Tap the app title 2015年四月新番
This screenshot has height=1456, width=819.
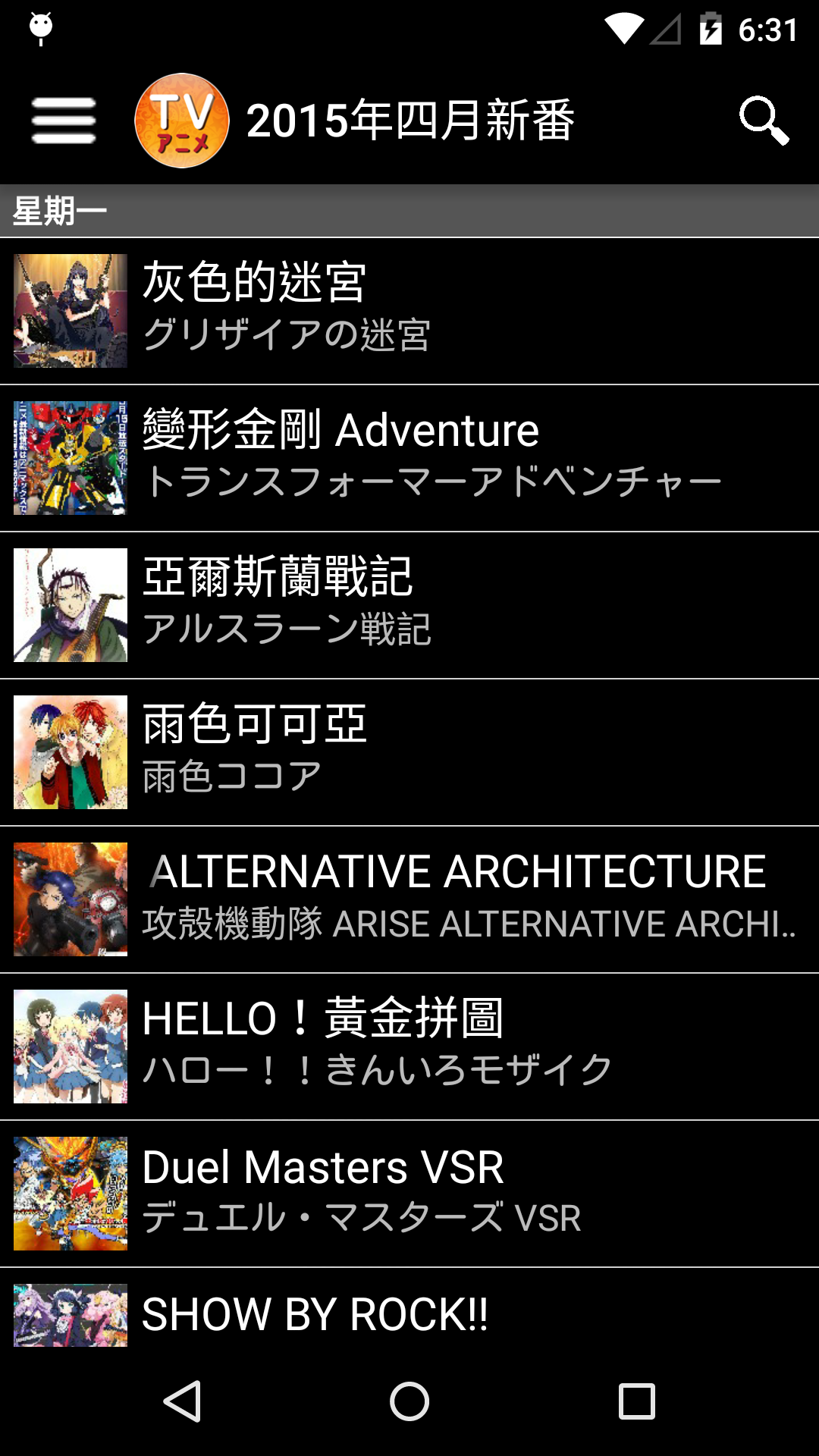tap(413, 120)
